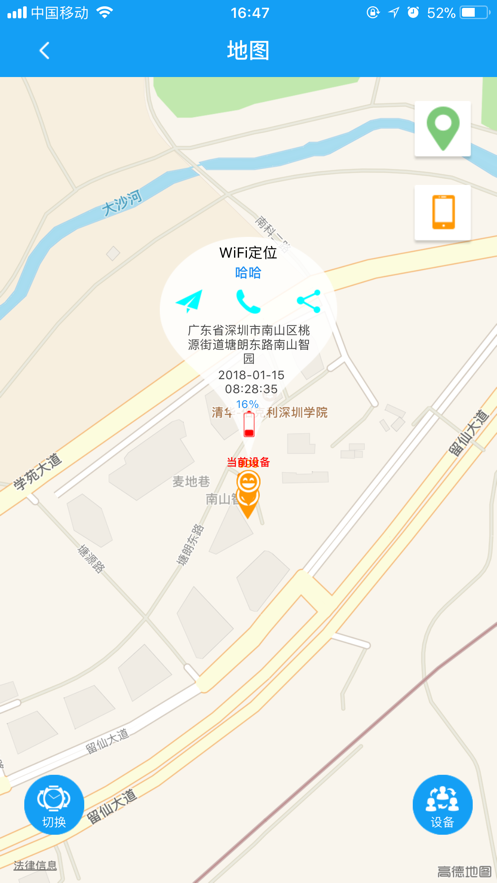Screen dimensions: 497x883
Task: Go back using the top-left arrow
Action: pyautogui.click(x=44, y=51)
